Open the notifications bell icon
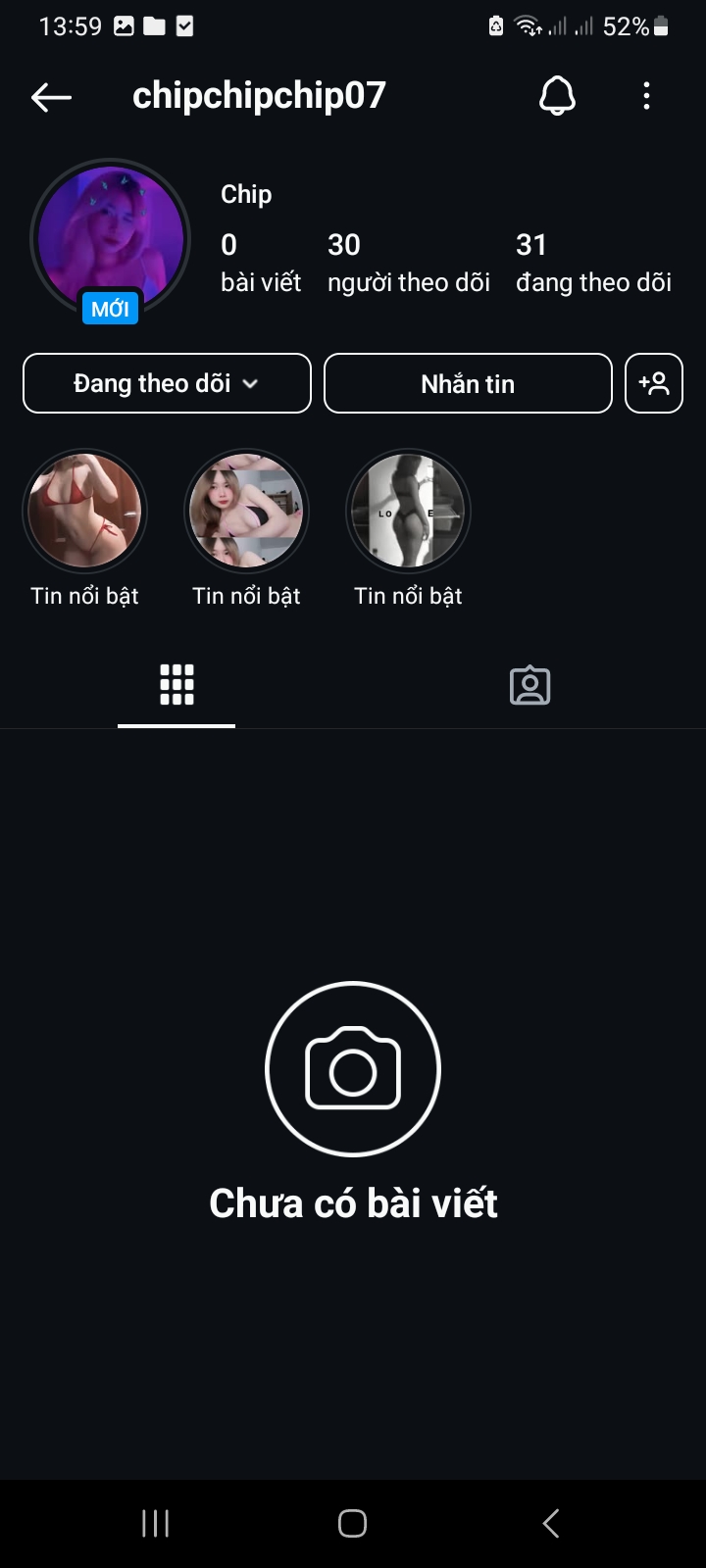Image resolution: width=706 pixels, height=1568 pixels. tap(557, 95)
